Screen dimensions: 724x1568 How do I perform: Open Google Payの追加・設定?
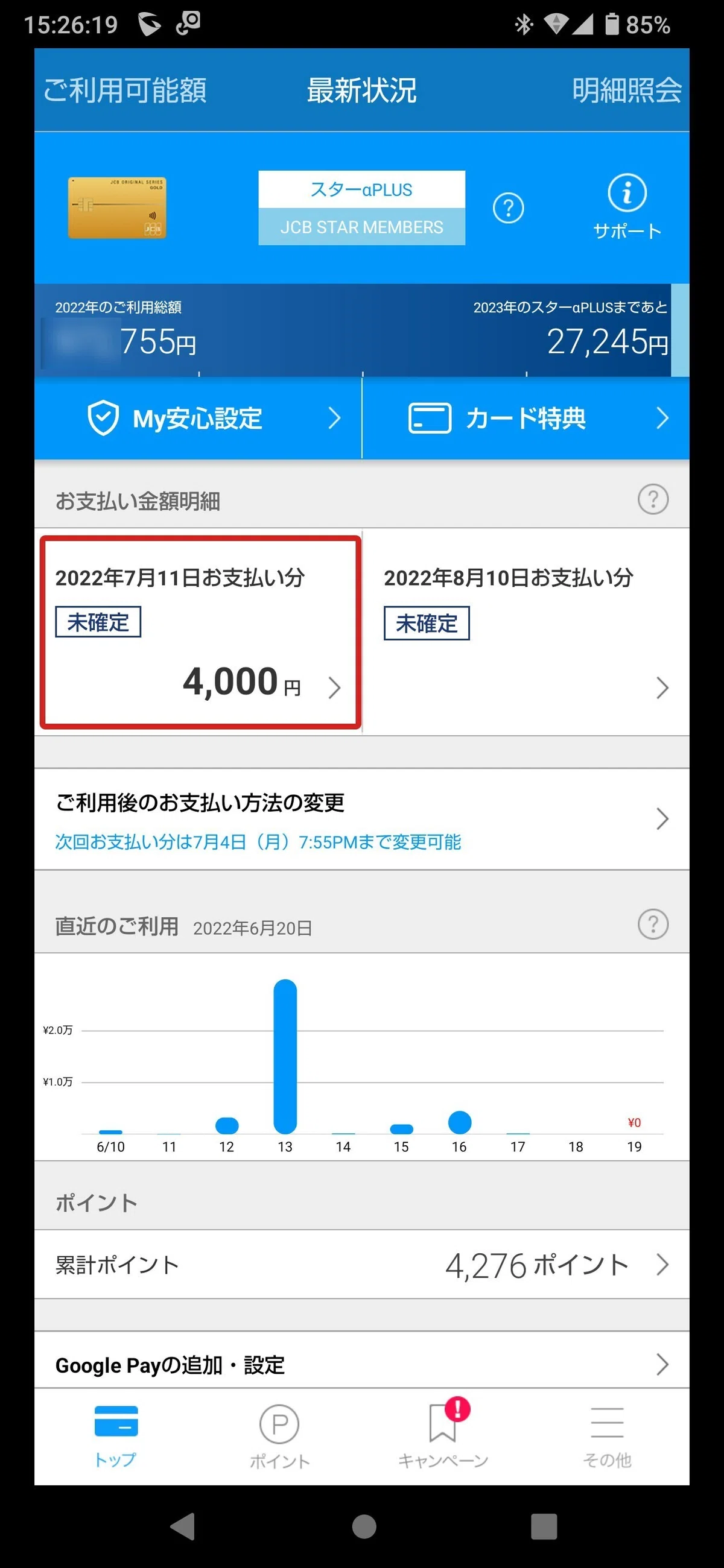[x=361, y=1363]
